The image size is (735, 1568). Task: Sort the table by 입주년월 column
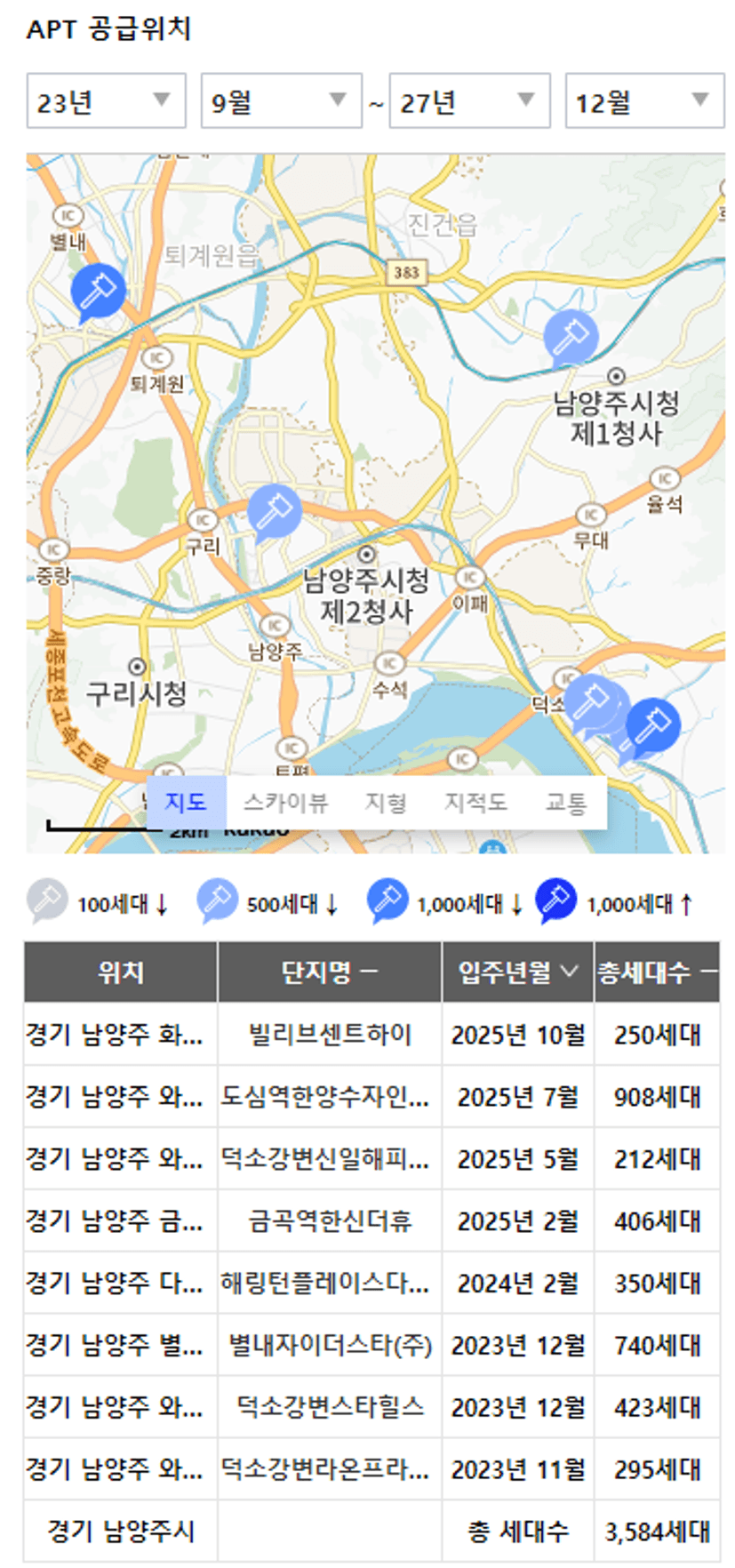517,972
